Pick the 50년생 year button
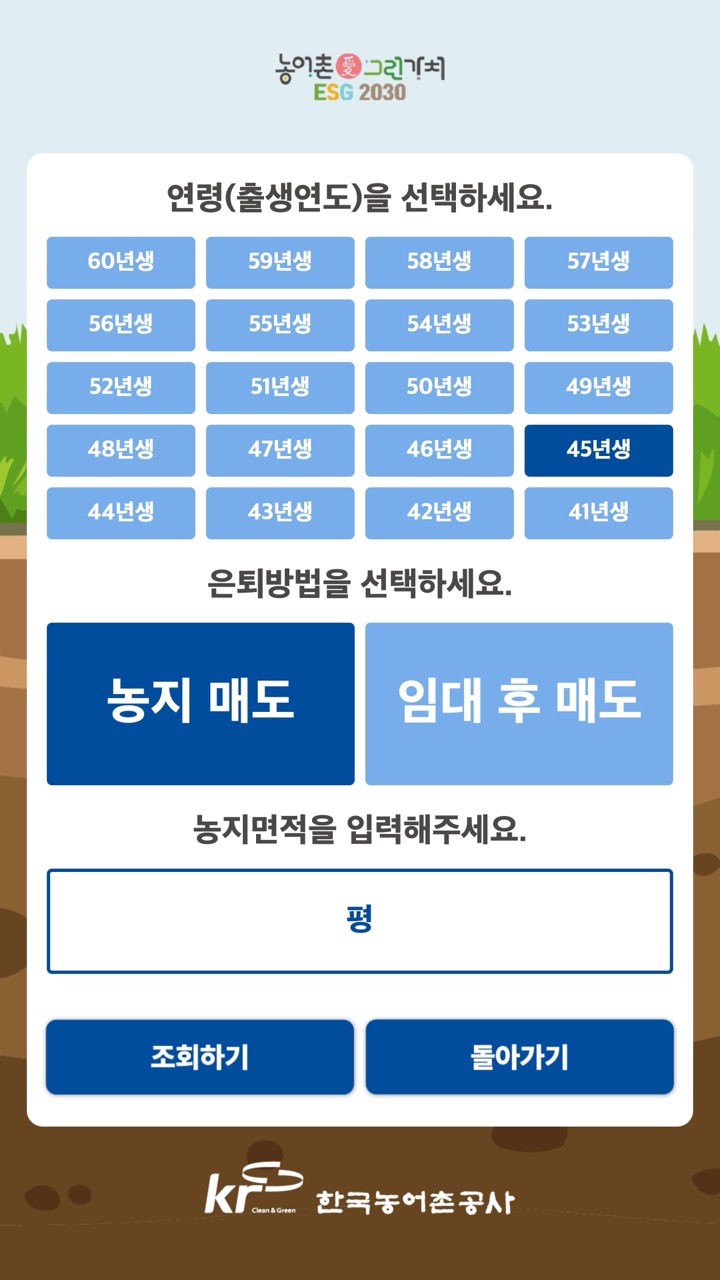720x1280 pixels. 439,388
